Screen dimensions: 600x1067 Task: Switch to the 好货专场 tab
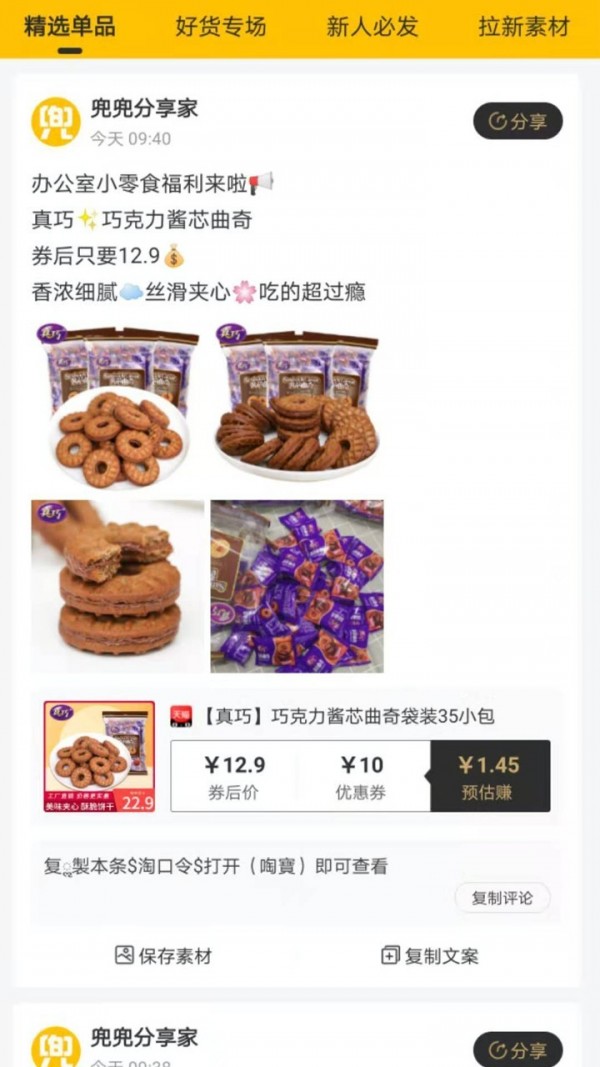[x=220, y=27]
